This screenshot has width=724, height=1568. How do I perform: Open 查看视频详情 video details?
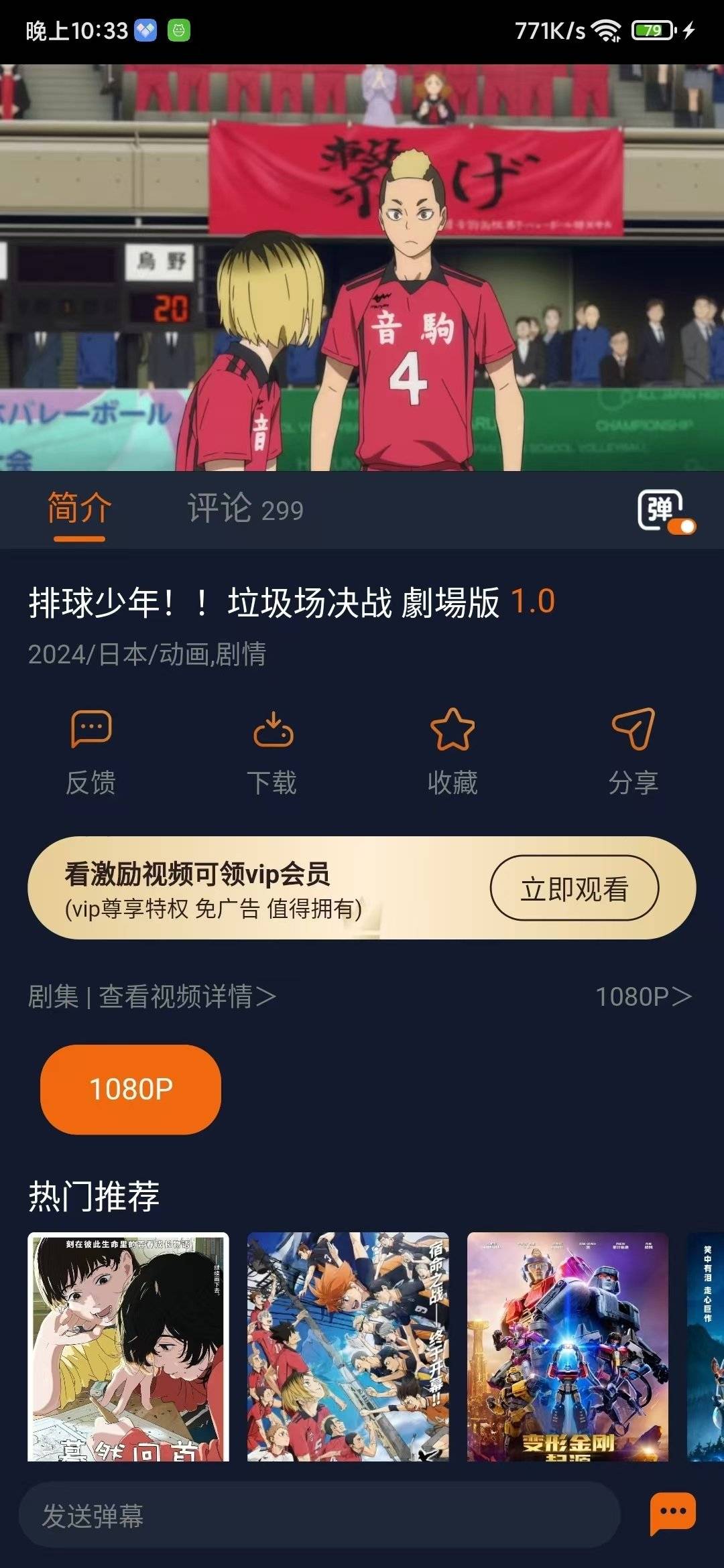pyautogui.click(x=186, y=996)
